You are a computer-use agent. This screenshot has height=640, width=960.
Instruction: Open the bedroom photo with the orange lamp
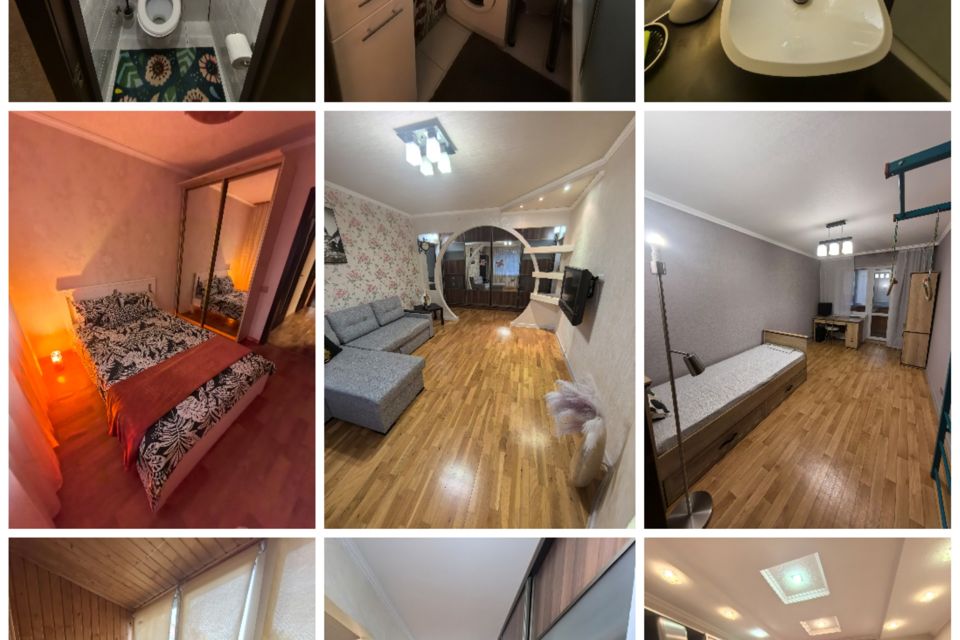pyautogui.click(x=161, y=319)
